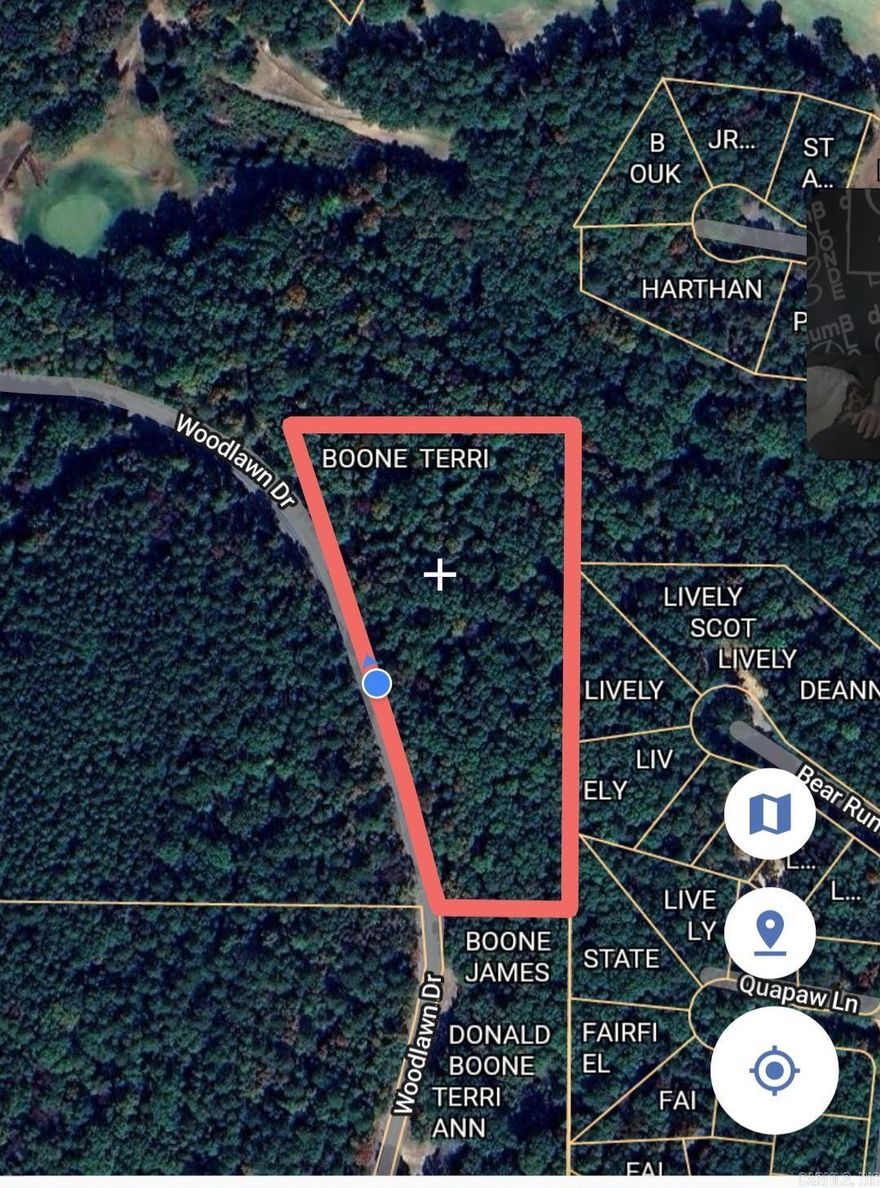Click the white crosshair inside the red parcel
Viewport: 880px width, 1188px height.
438,574
